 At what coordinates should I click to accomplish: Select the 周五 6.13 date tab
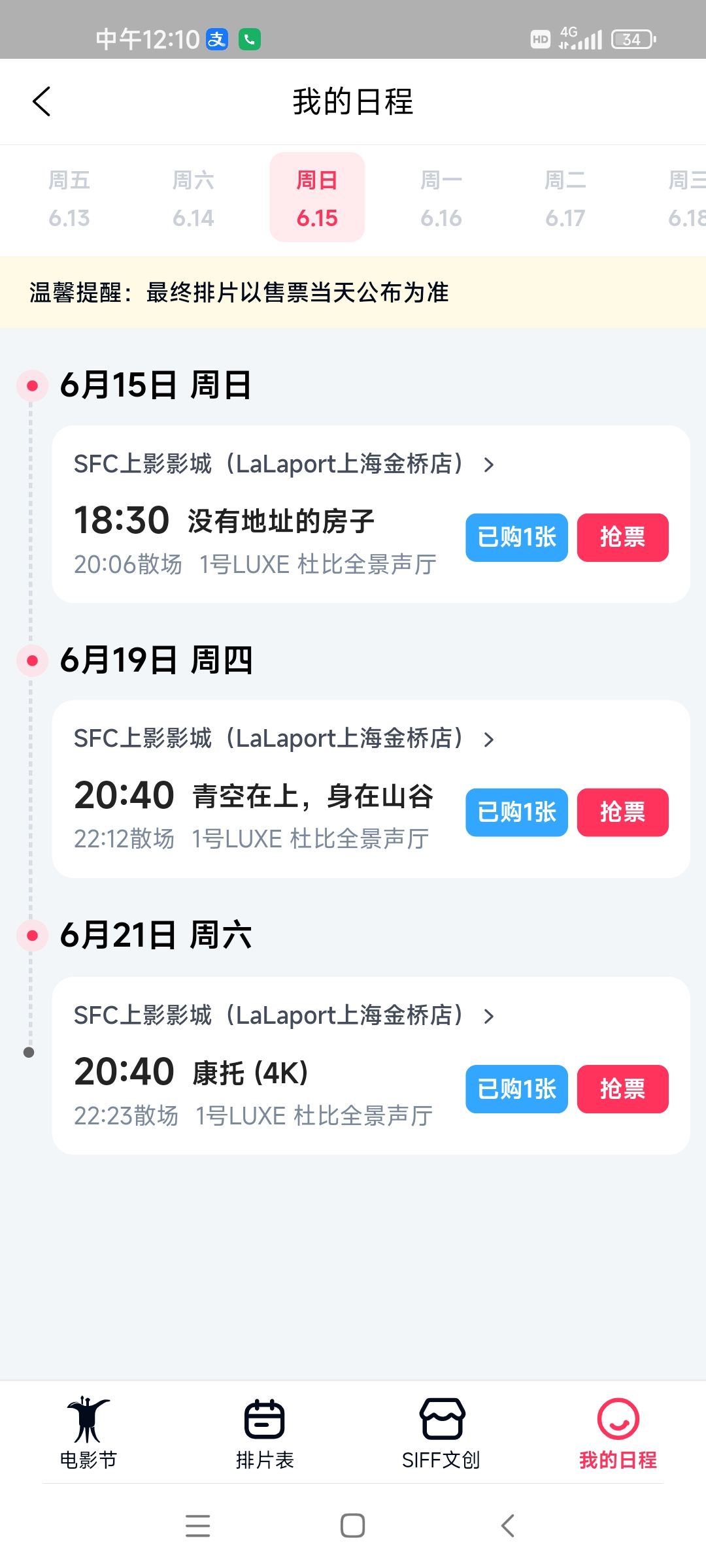[x=69, y=198]
